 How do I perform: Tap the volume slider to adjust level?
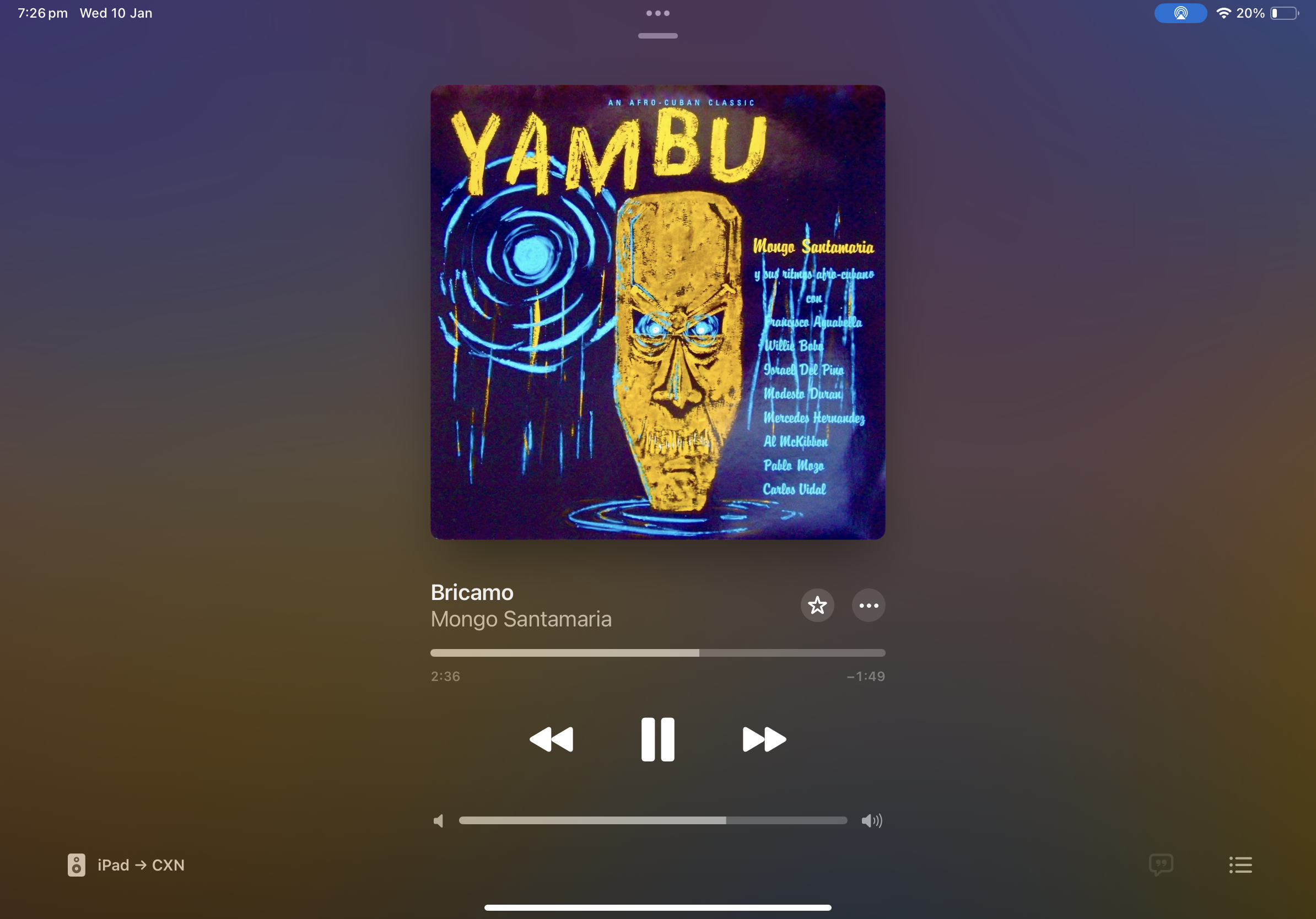[653, 820]
